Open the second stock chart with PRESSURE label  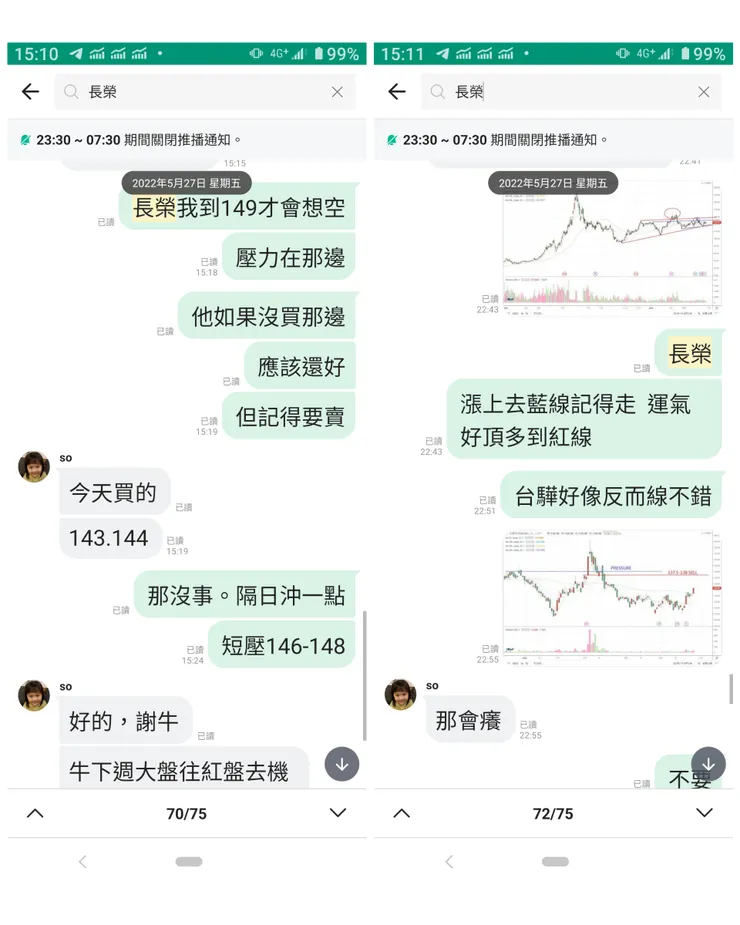coord(614,594)
